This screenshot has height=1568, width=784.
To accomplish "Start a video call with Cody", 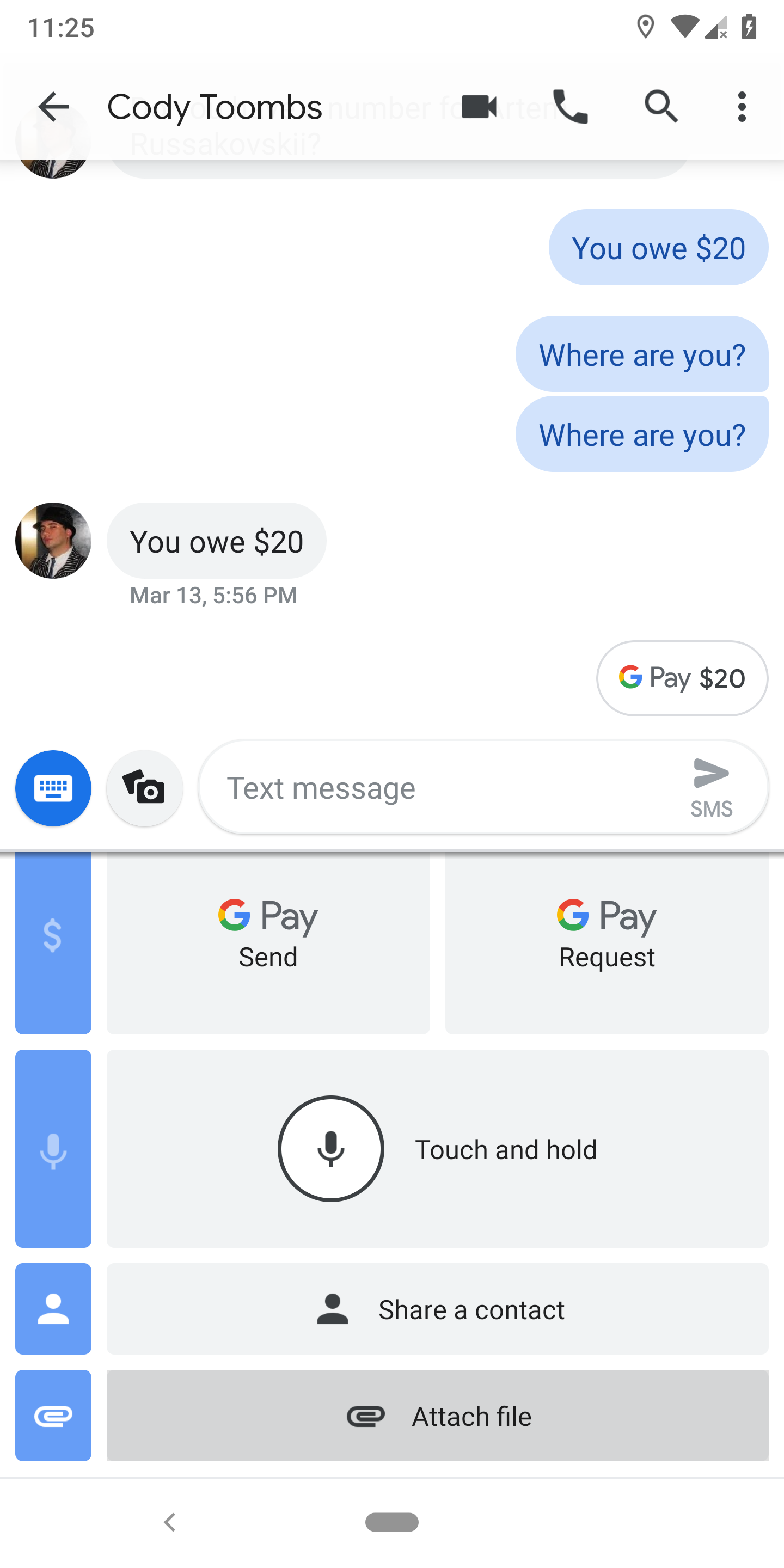I will pos(479,107).
